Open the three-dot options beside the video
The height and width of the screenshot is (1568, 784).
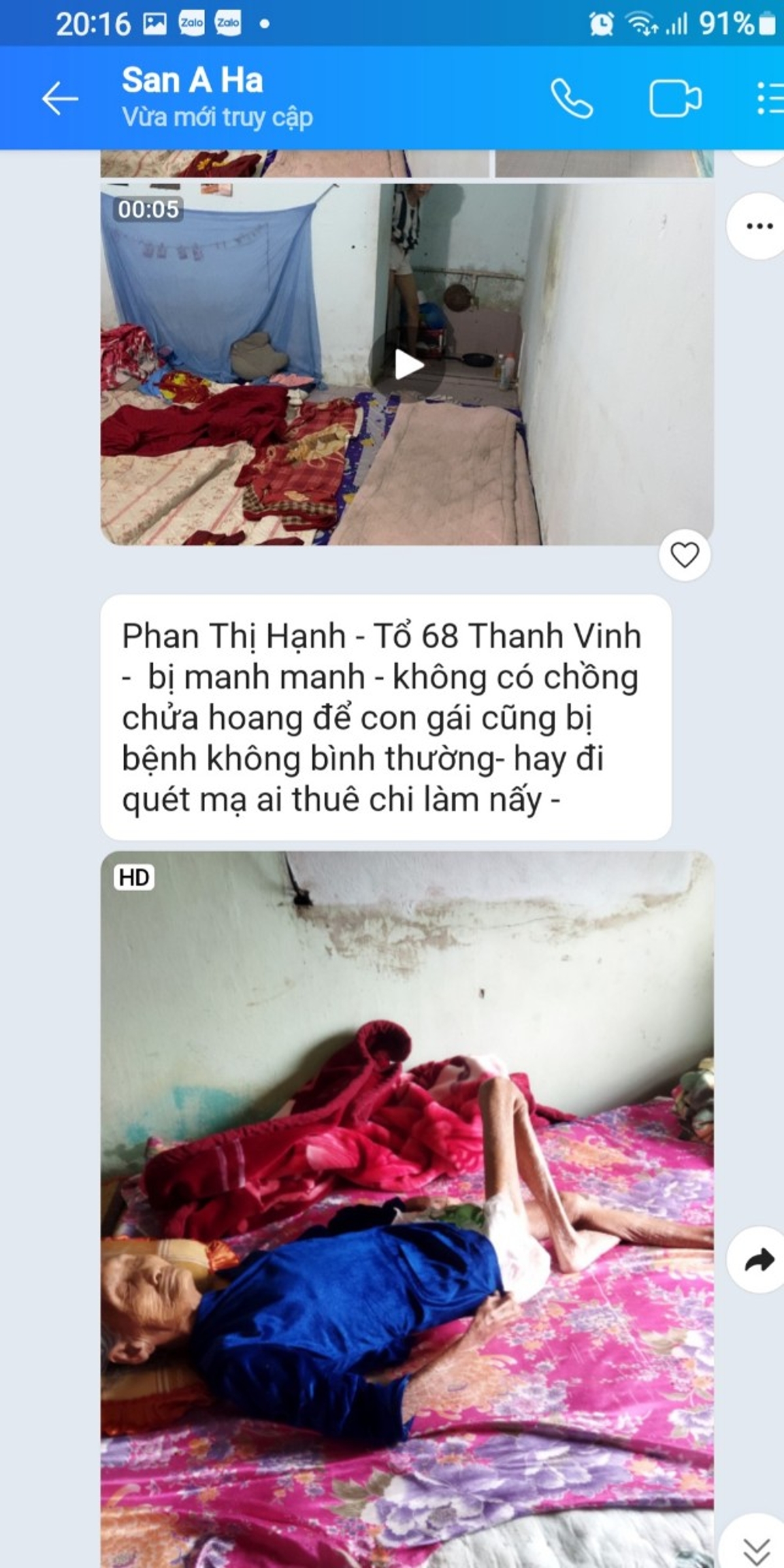pos(759,226)
